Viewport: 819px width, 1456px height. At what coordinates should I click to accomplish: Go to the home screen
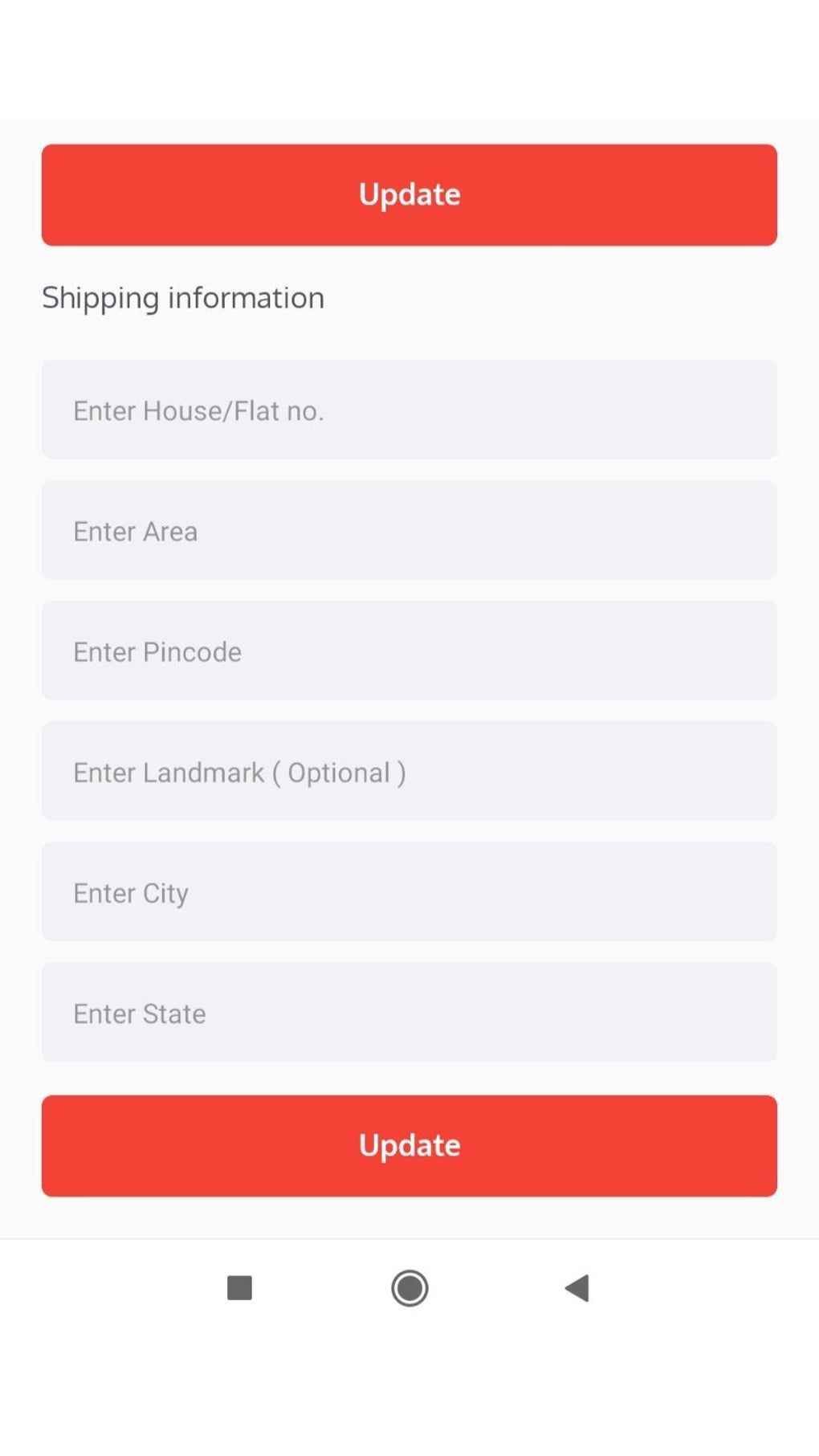(x=409, y=1287)
